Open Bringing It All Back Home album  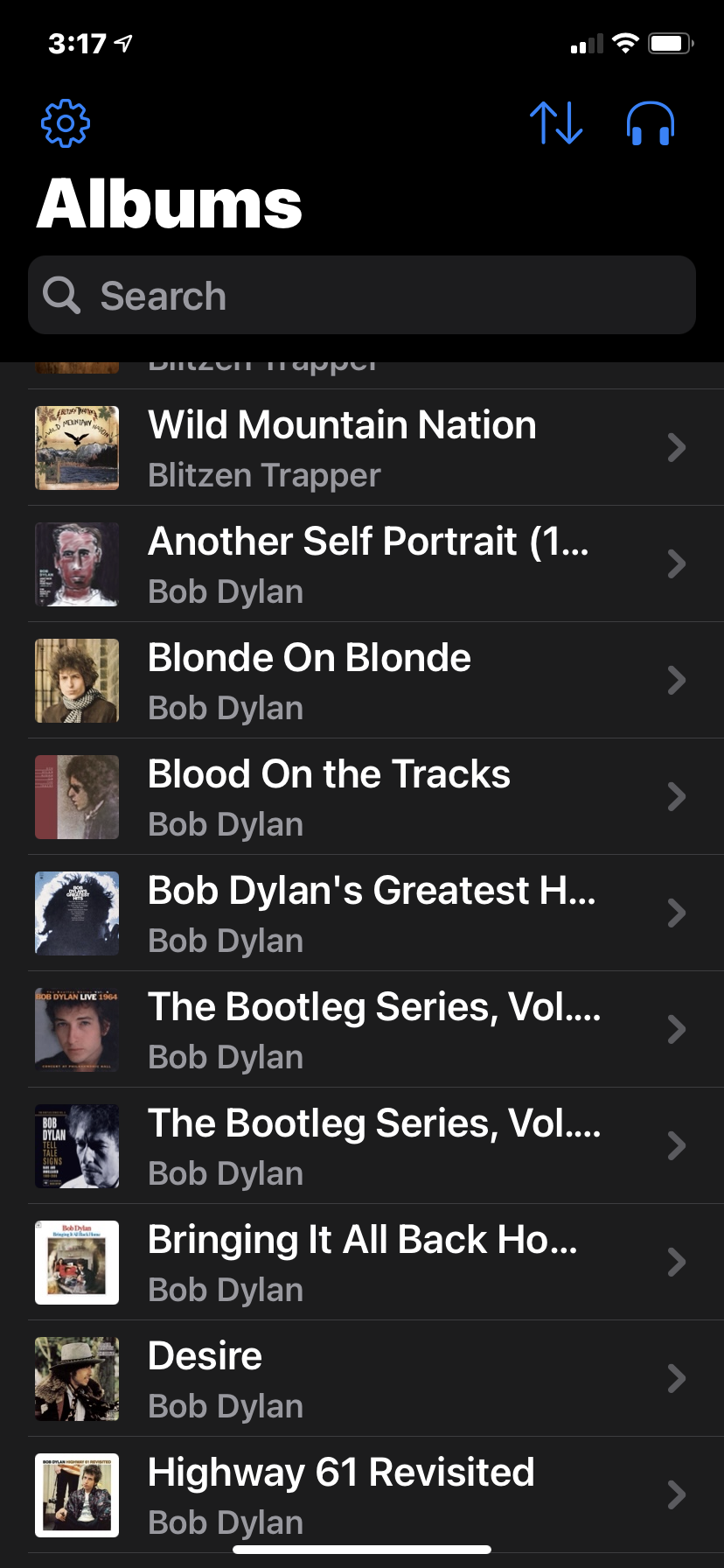pos(362,1263)
